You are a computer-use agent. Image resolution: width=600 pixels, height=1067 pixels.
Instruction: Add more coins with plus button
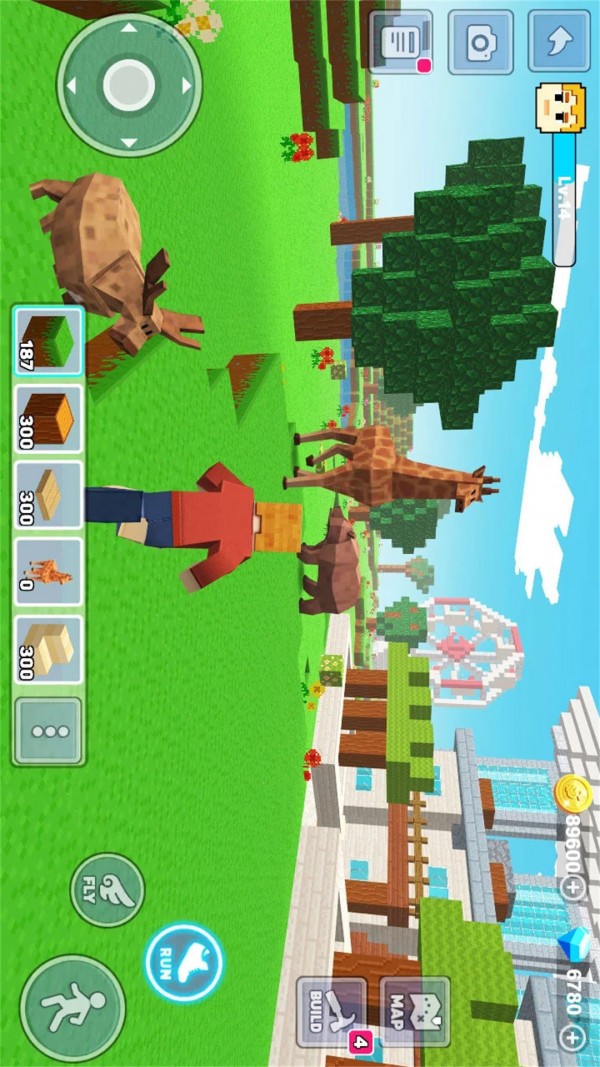pos(573,885)
